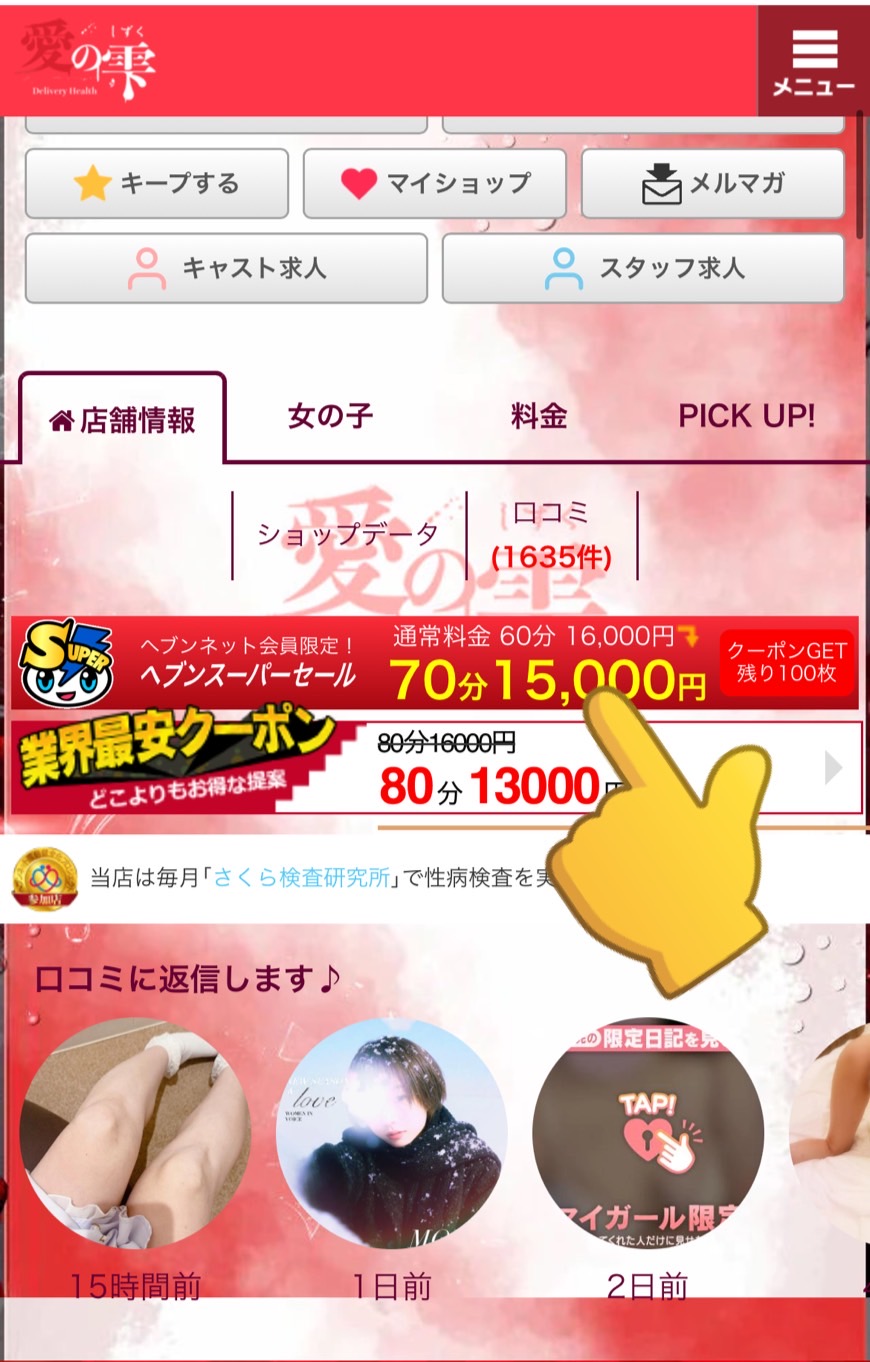
Task: Add to マイショップ favorites
Action: [434, 184]
